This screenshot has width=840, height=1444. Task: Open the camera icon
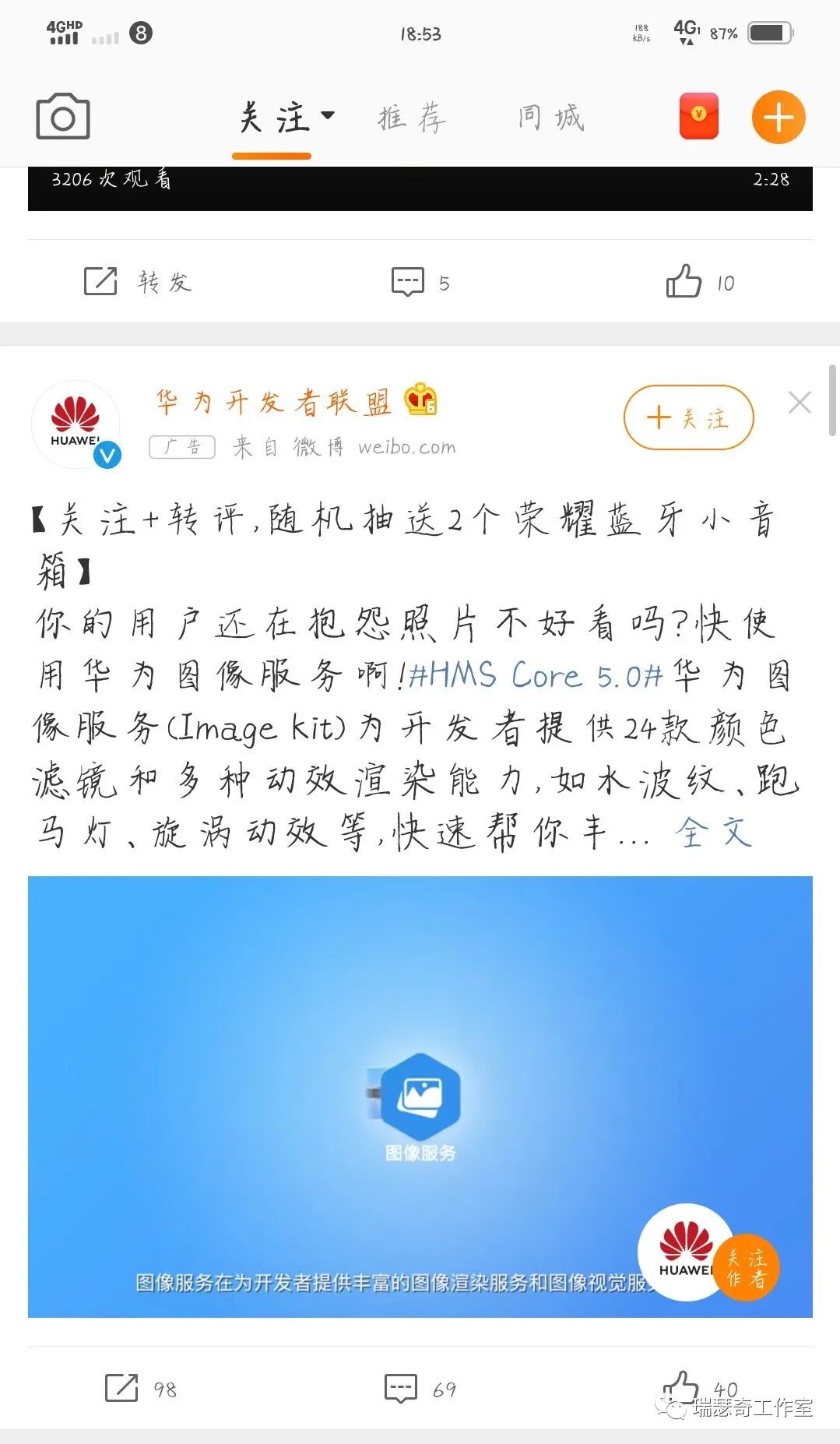[x=63, y=117]
